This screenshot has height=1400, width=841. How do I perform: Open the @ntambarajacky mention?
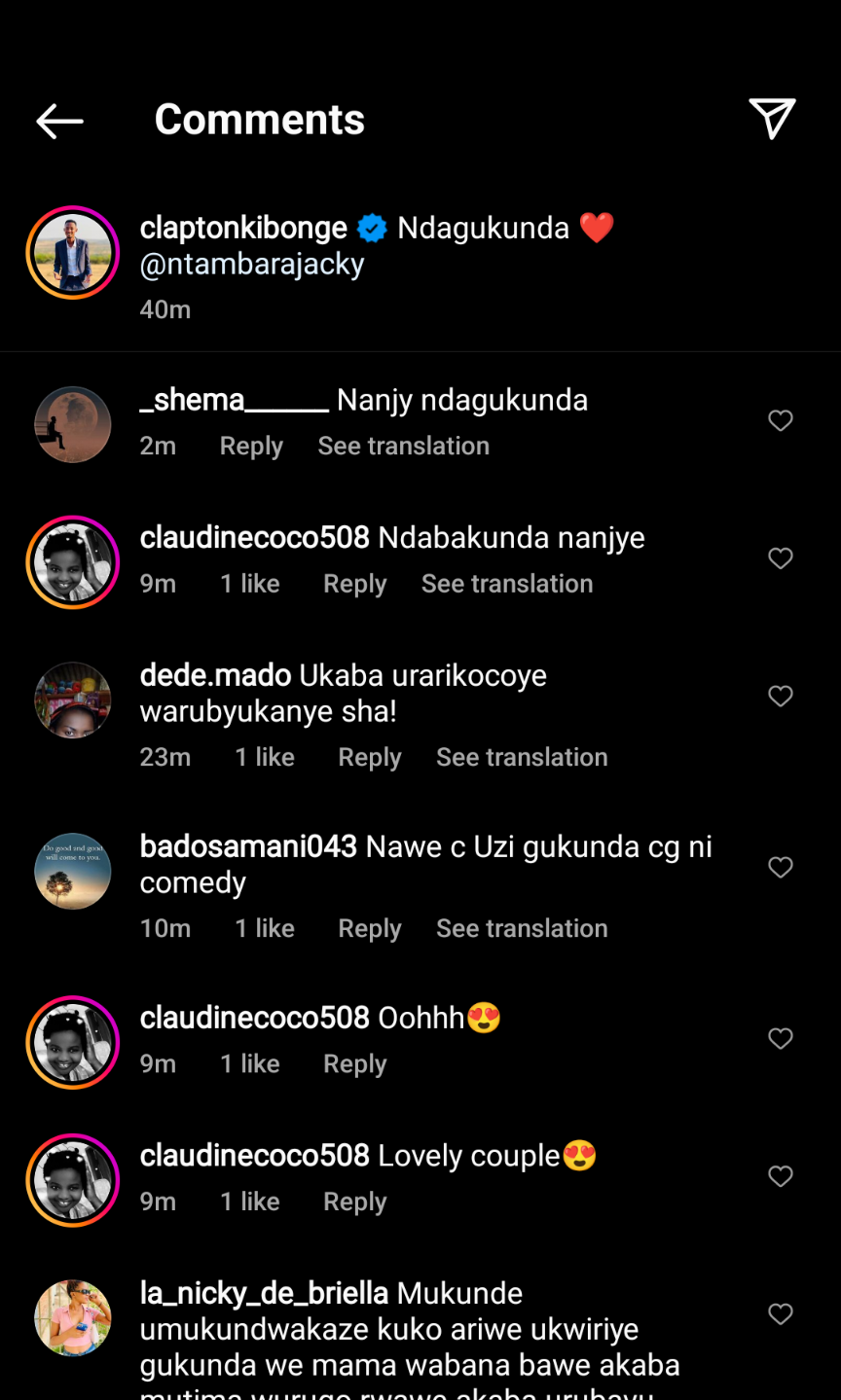[x=252, y=265]
